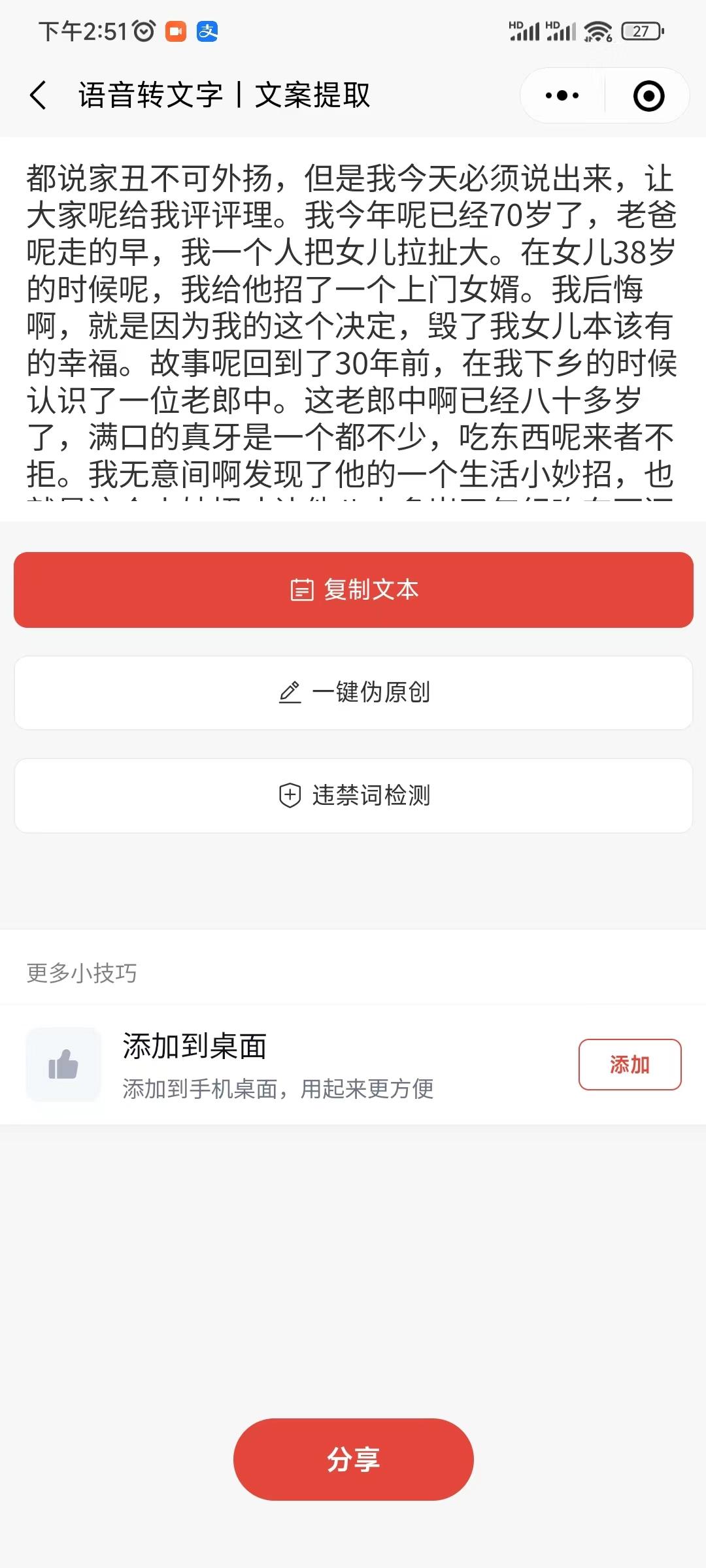Click the Alipay icon in the status bar
The height and width of the screenshot is (1568, 706).
(x=208, y=31)
